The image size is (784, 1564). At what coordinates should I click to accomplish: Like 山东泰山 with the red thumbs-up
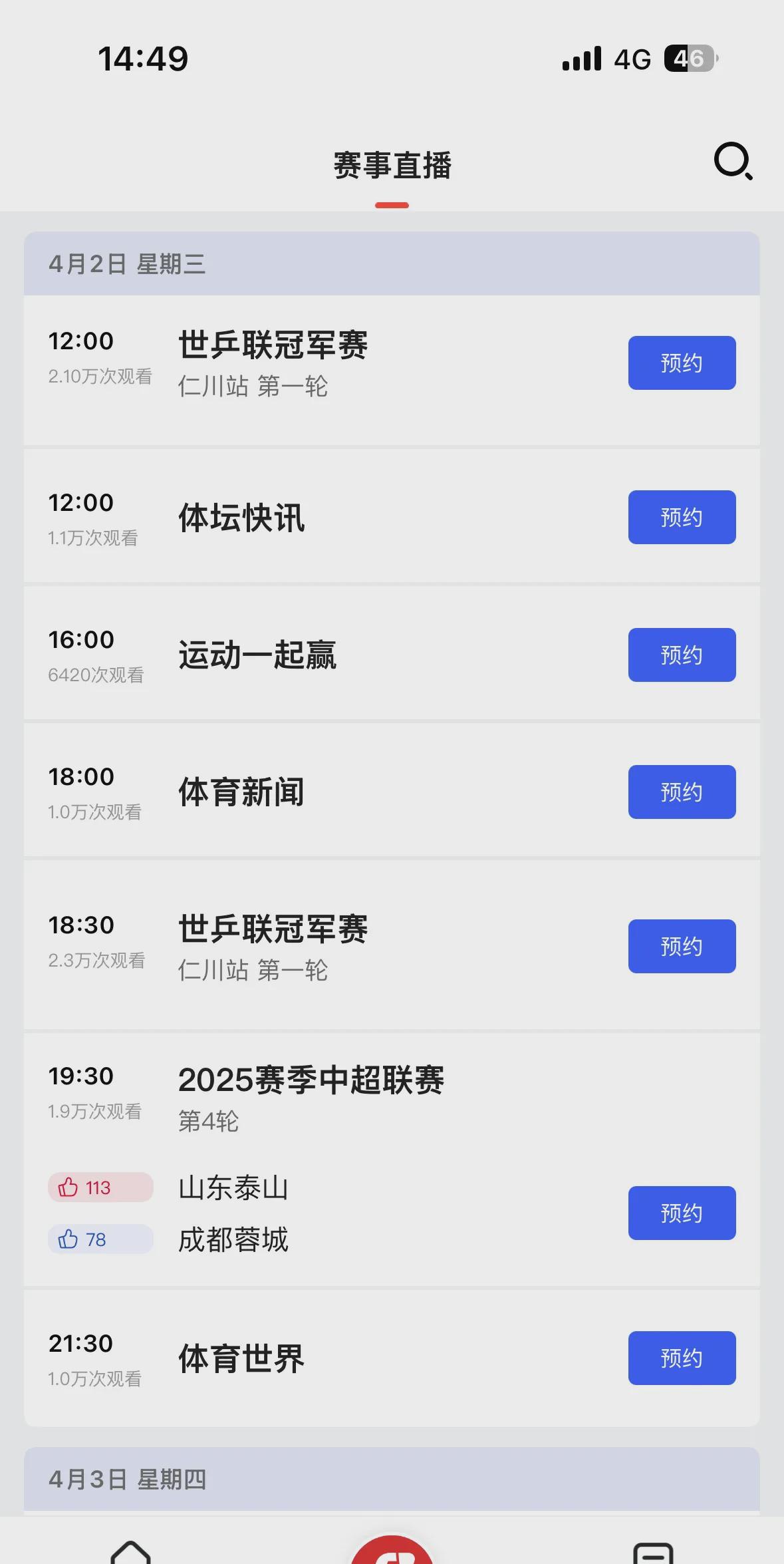pos(100,1187)
